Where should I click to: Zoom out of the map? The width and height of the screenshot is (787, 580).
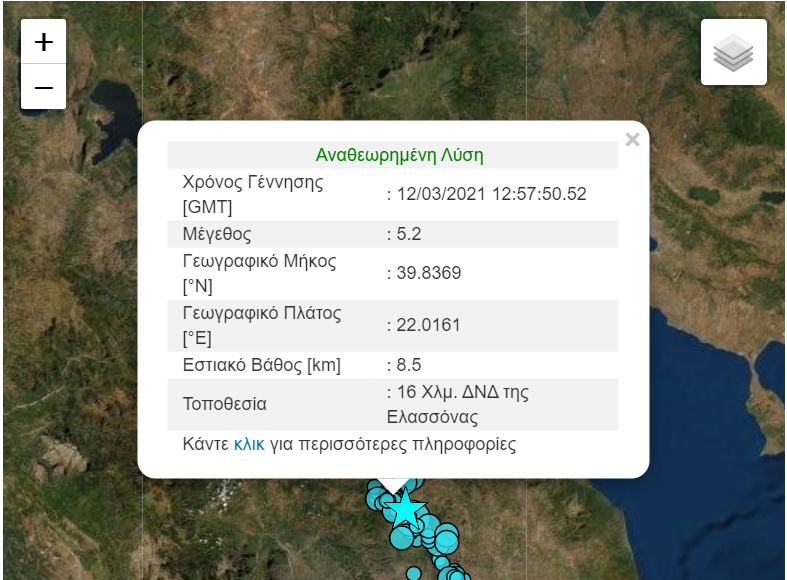point(43,87)
